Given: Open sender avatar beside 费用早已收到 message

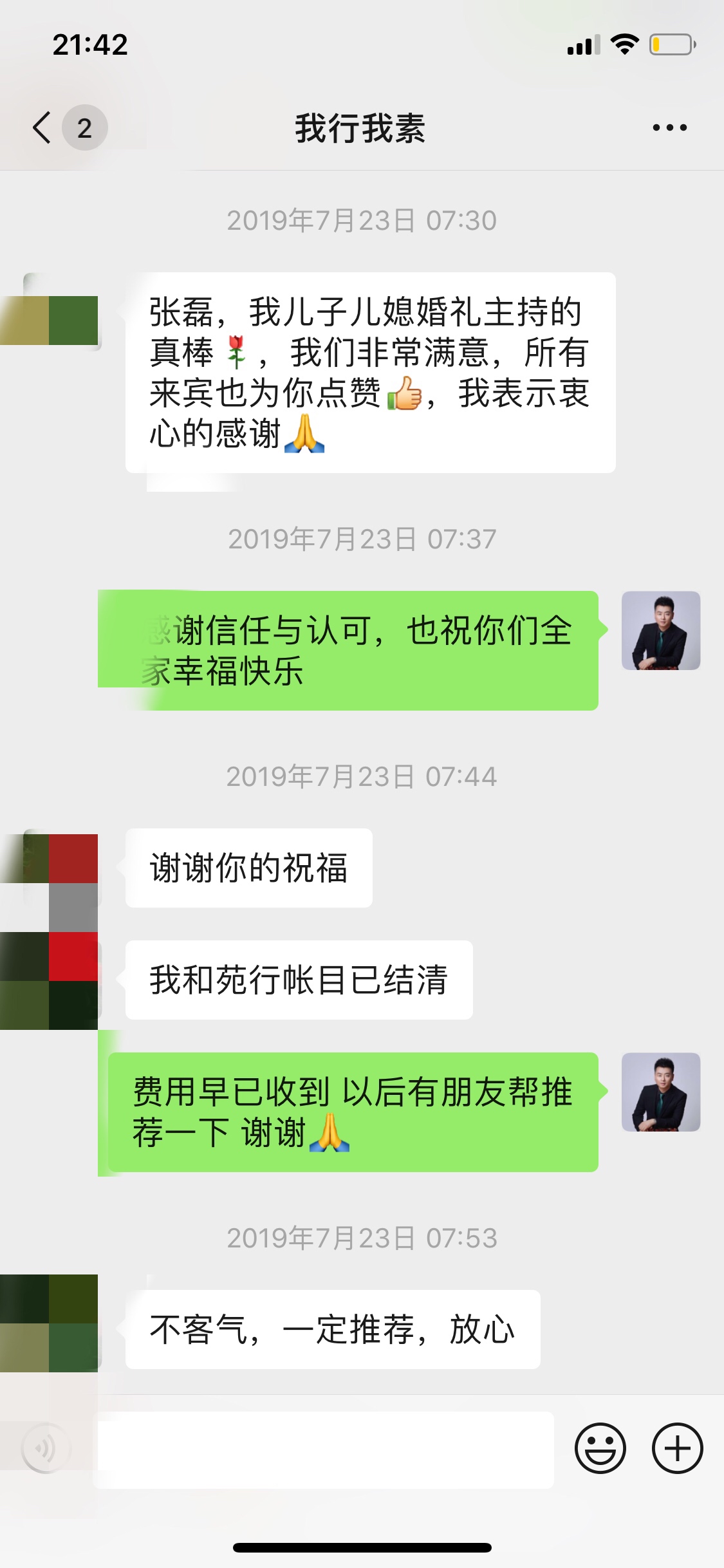Looking at the screenshot, I should coord(660,1092).
